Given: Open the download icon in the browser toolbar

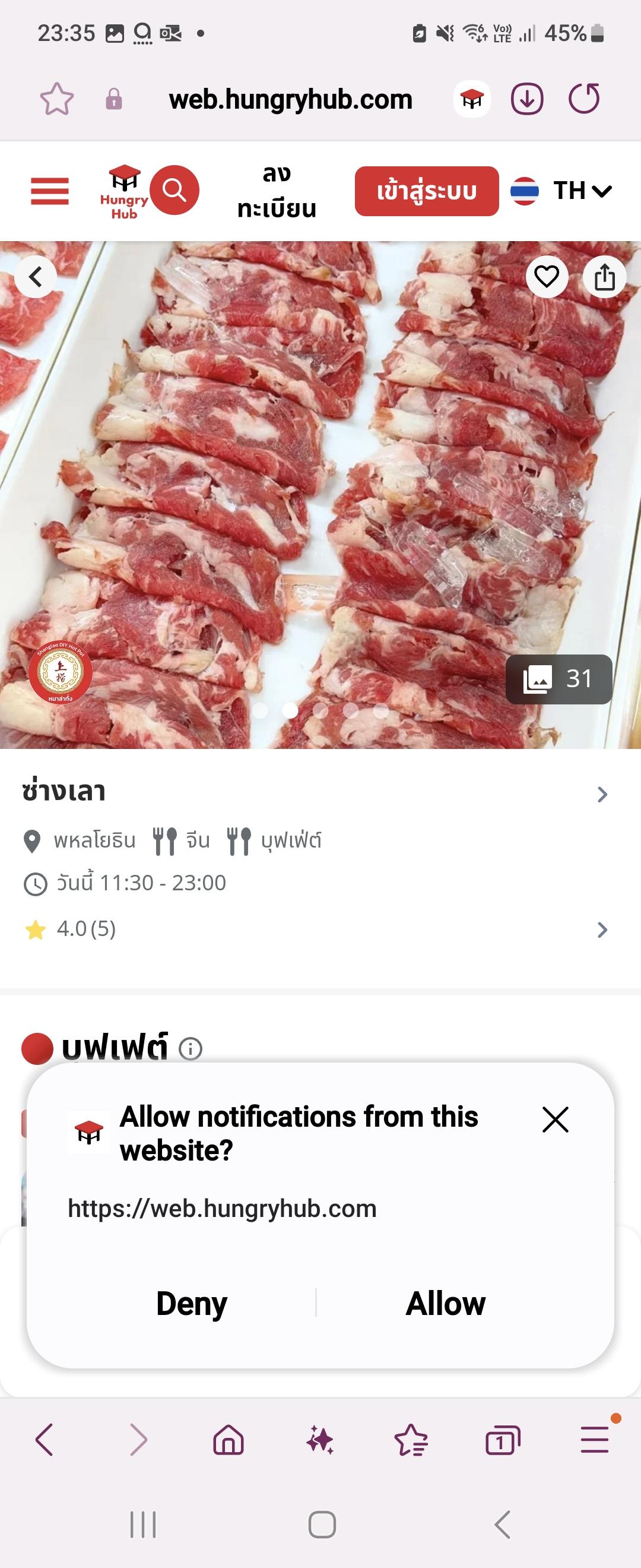Looking at the screenshot, I should click(528, 99).
